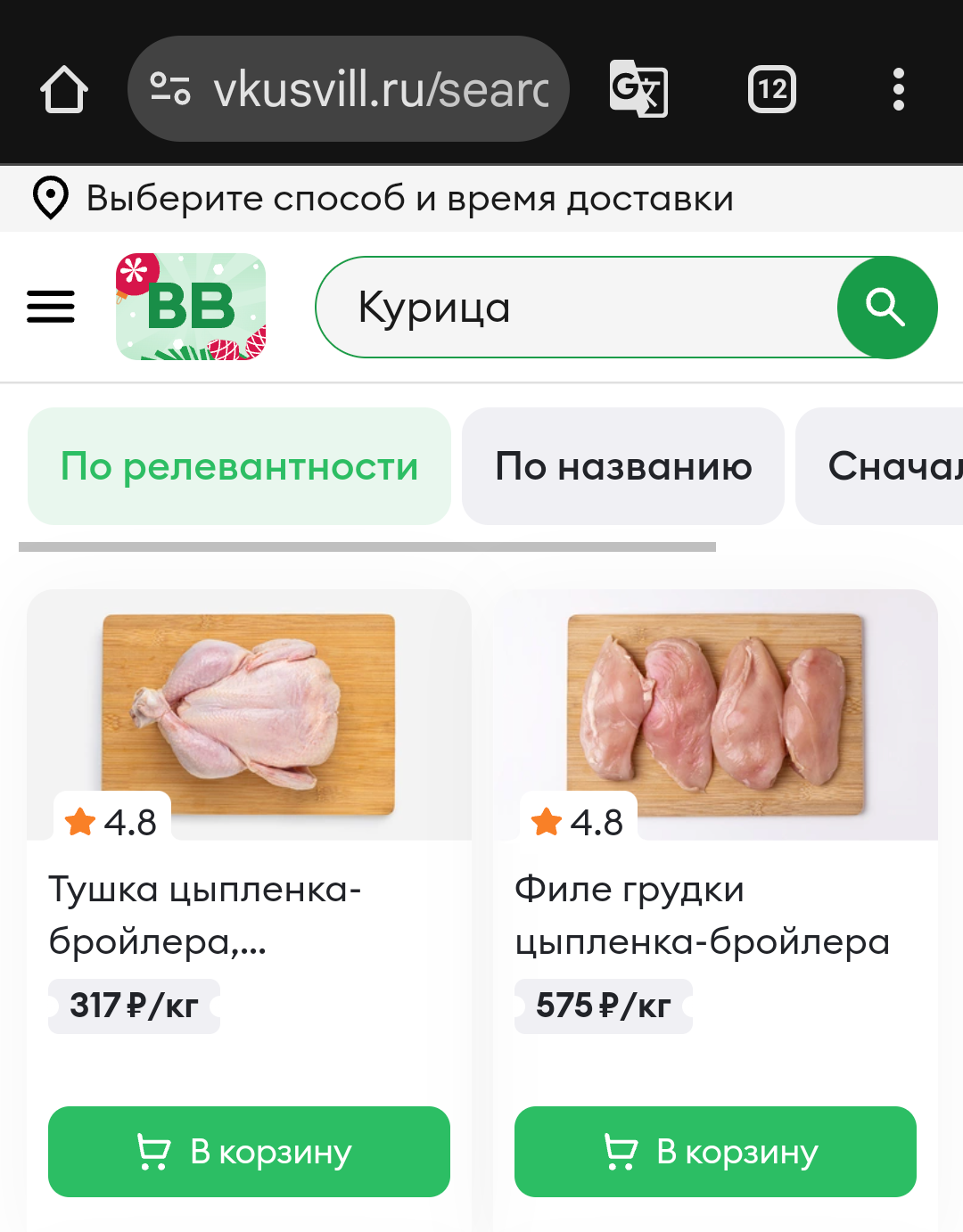Choose delivery method and time
The height and width of the screenshot is (1232, 963).
410,198
